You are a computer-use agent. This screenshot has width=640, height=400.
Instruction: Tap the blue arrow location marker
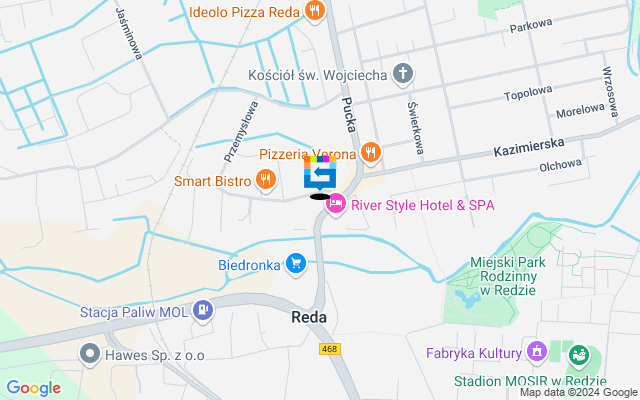pyautogui.click(x=319, y=177)
